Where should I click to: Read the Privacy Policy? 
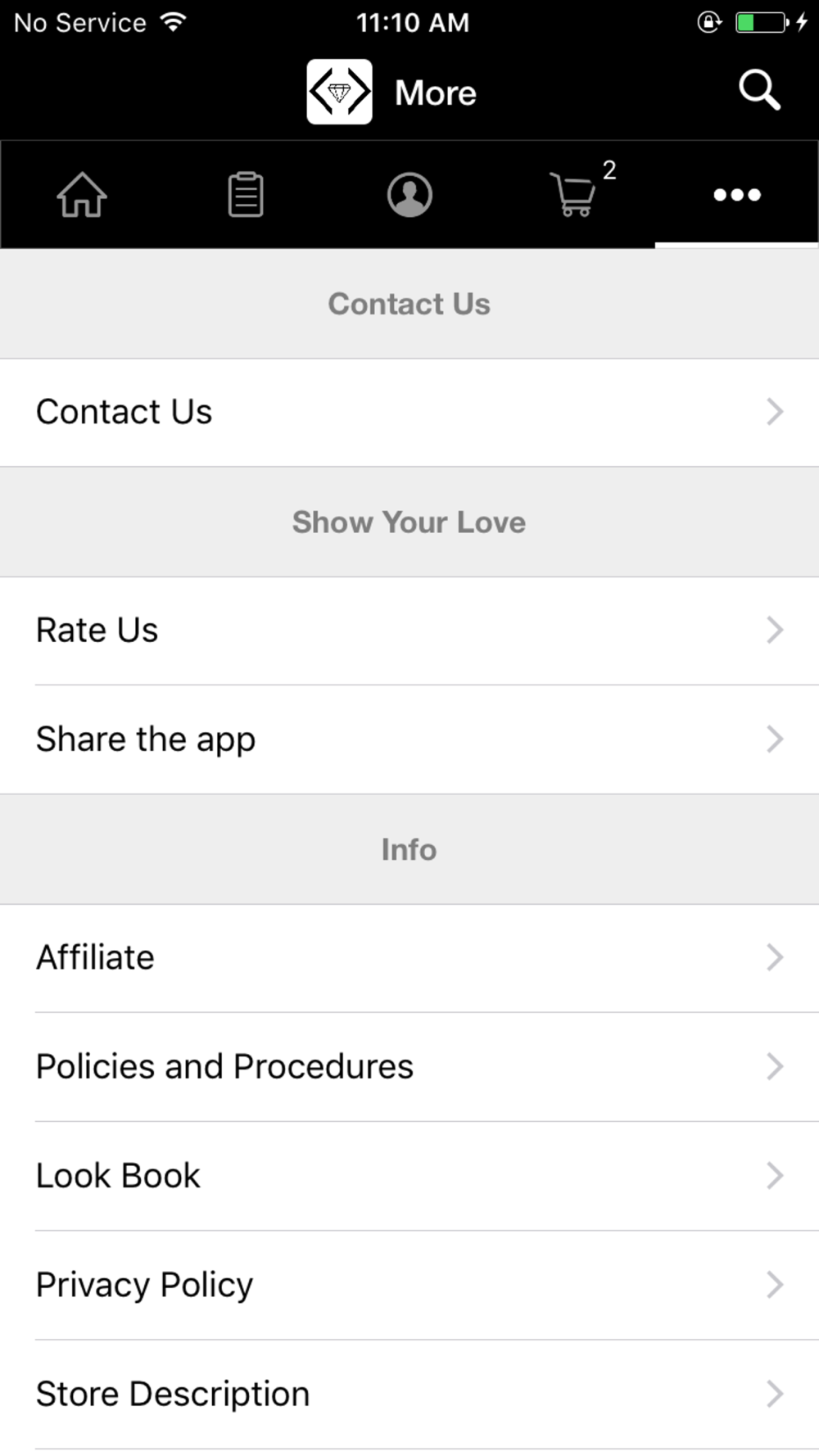coord(409,1285)
